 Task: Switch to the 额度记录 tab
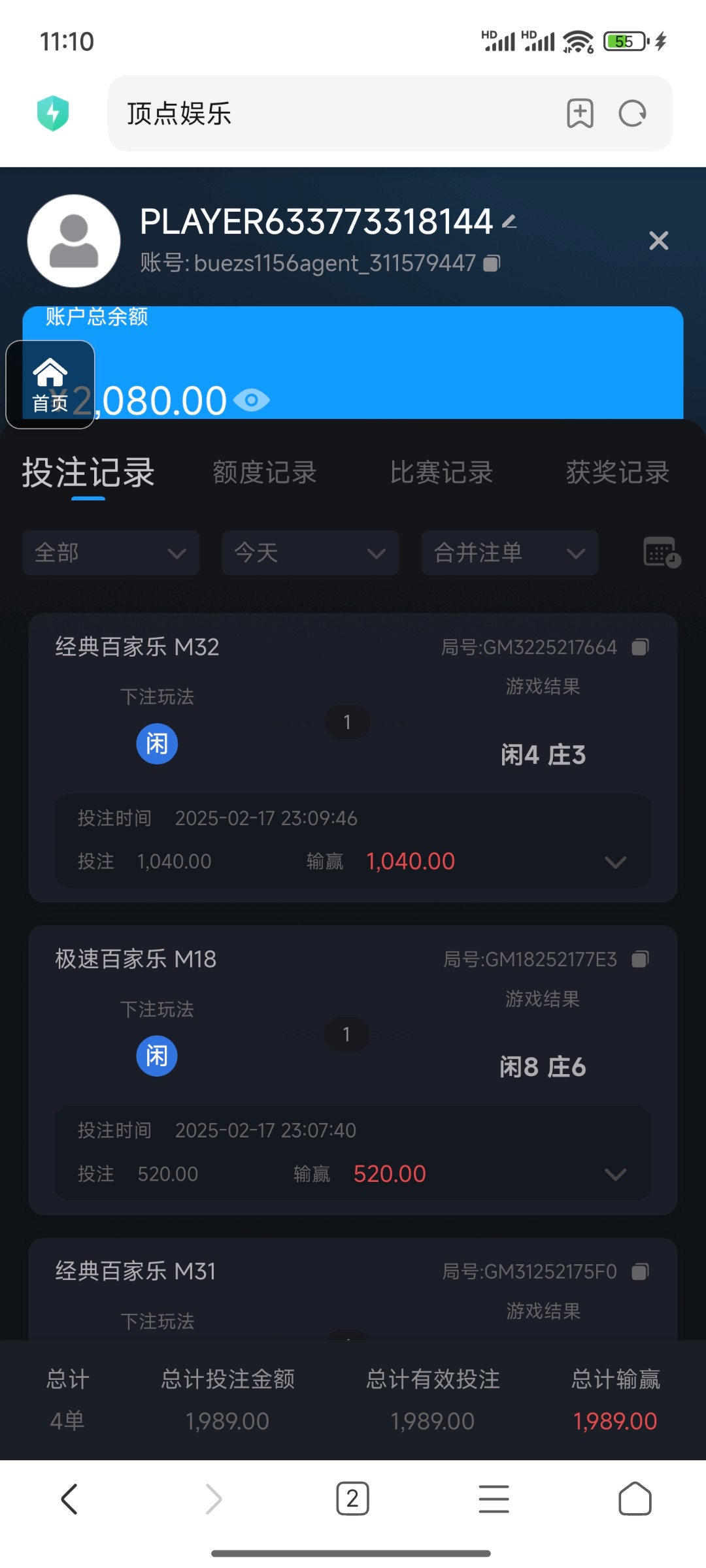pyautogui.click(x=265, y=472)
